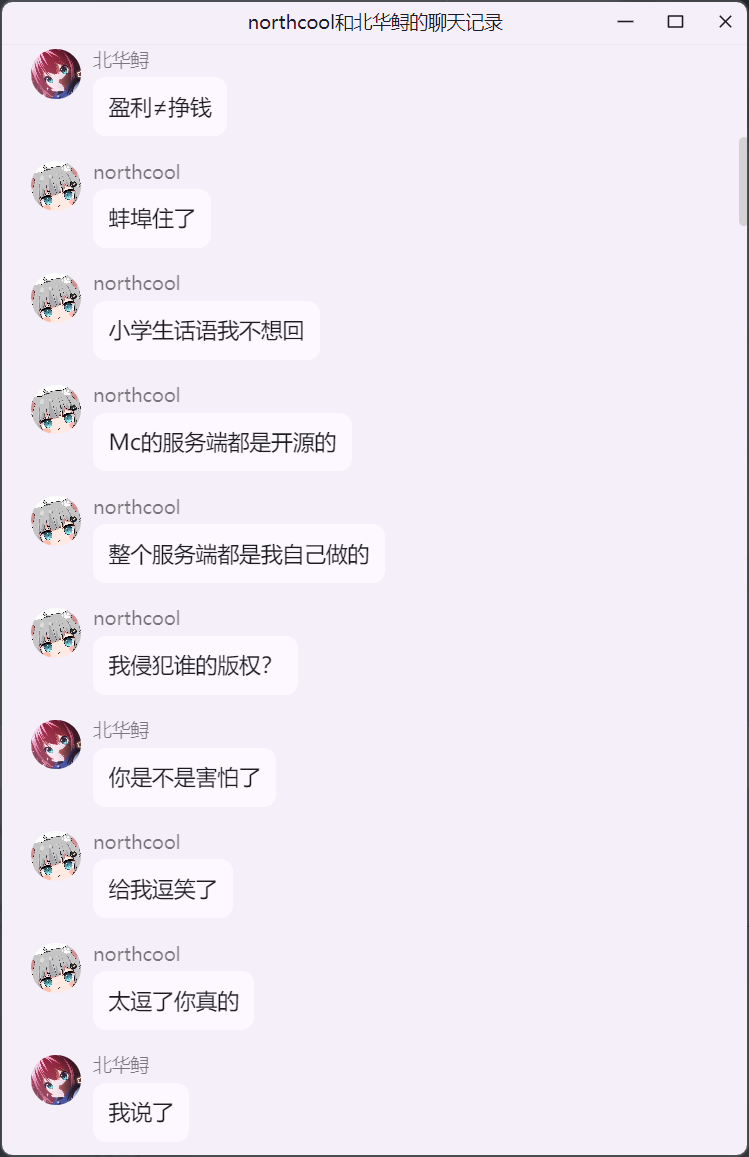Open northcool's avatar beside '蚌埠住了'
The image size is (749, 1157).
coord(56,186)
